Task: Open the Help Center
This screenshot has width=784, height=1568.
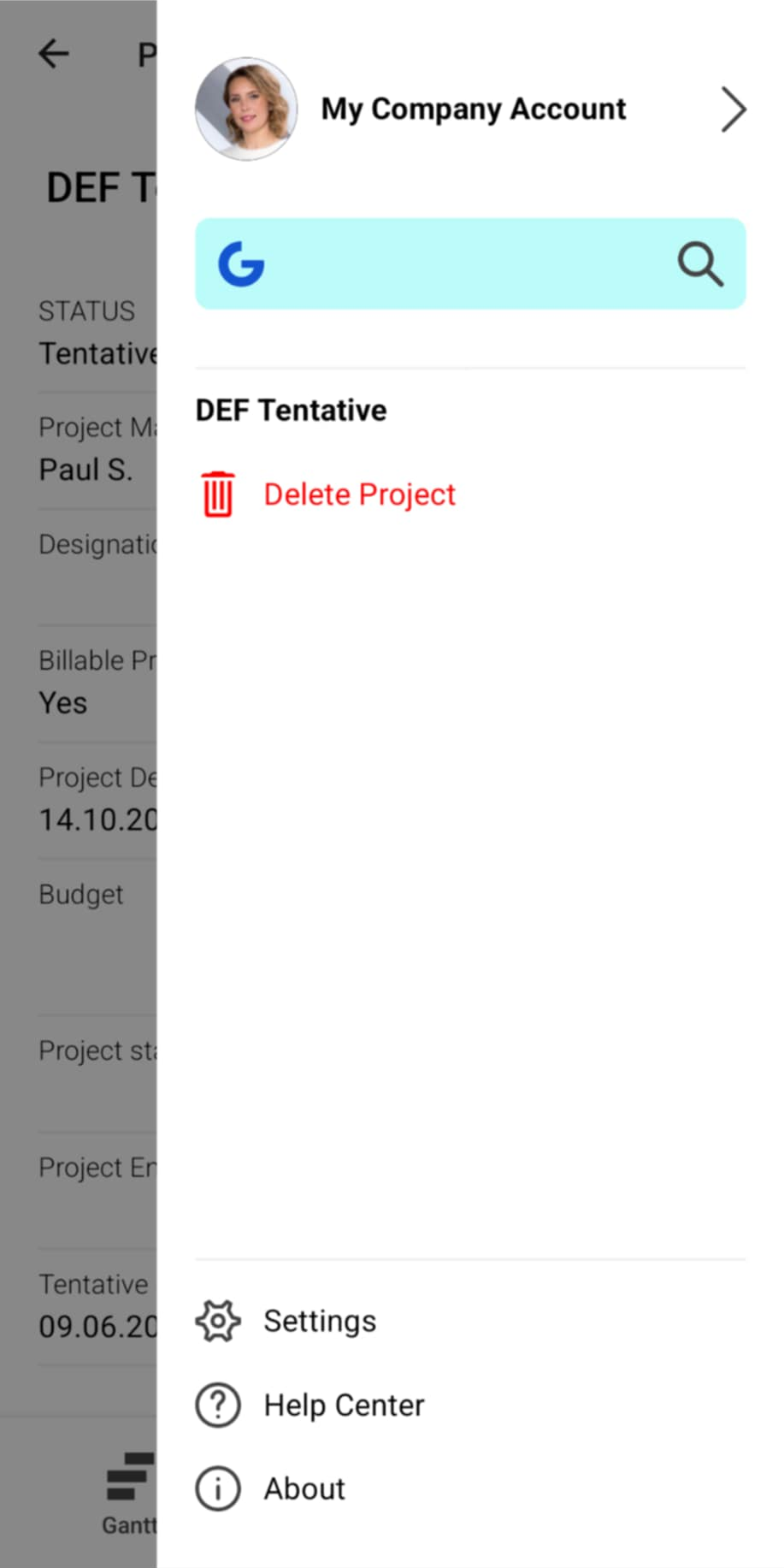Action: pos(343,1404)
